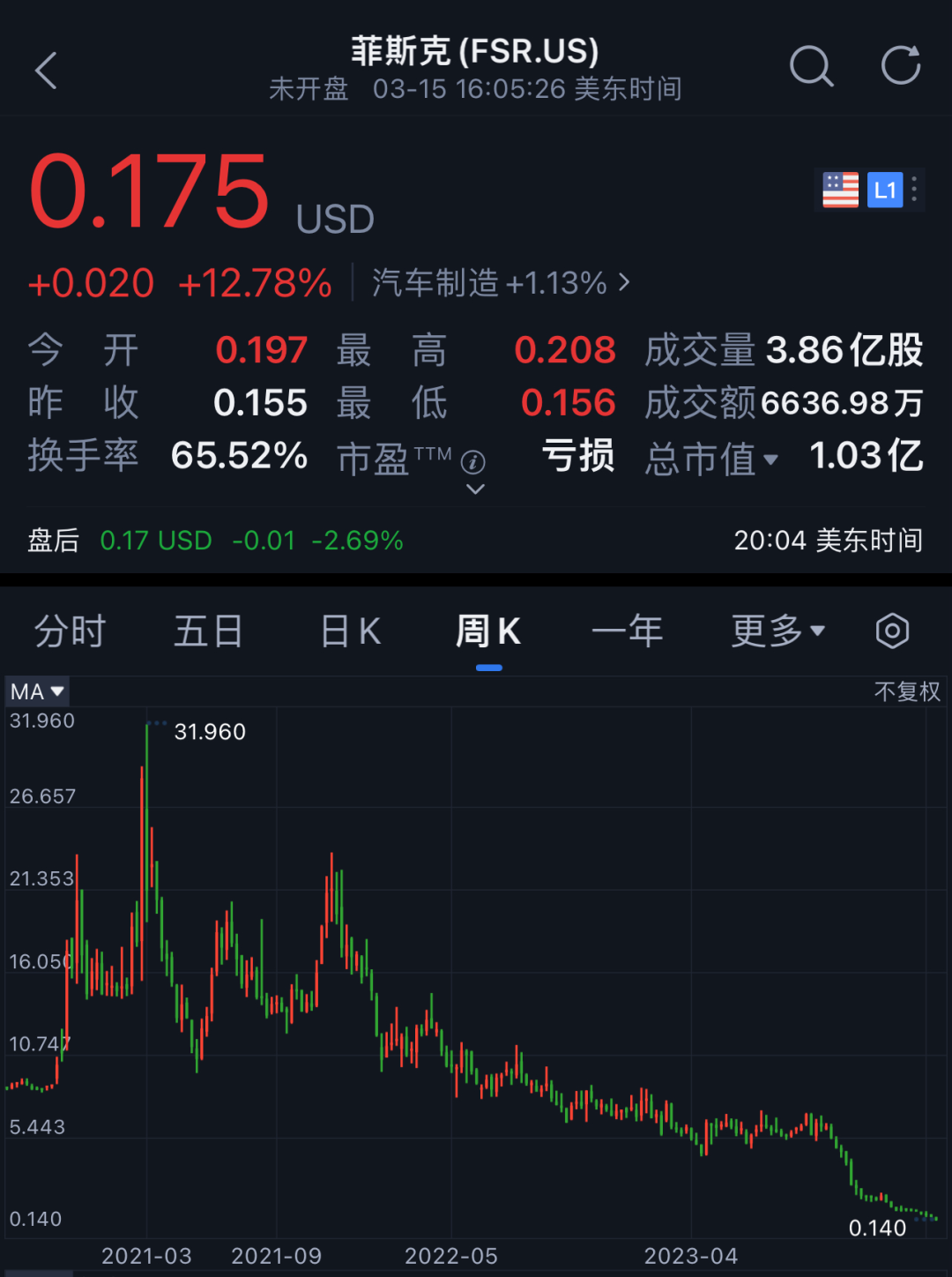The height and width of the screenshot is (1277, 952).
Task: Open the stock search icon
Action: pyautogui.click(x=811, y=66)
